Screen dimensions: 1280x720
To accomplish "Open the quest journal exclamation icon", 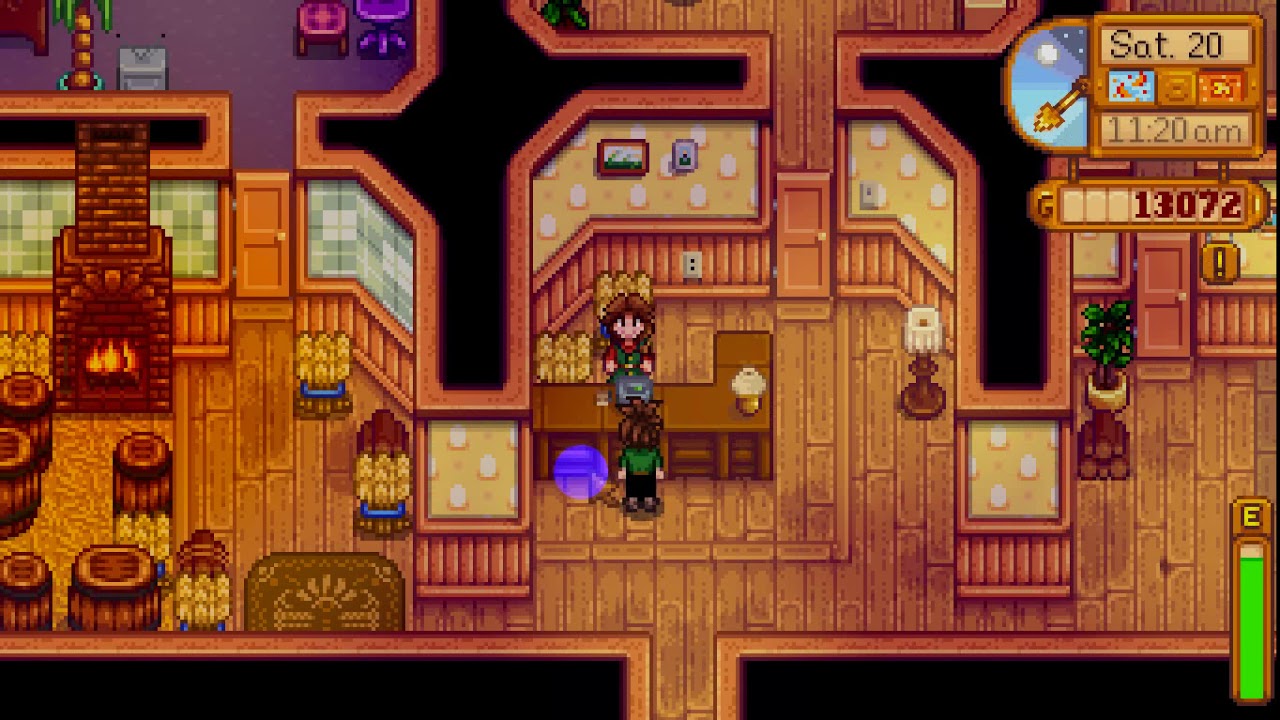I will [x=1221, y=263].
